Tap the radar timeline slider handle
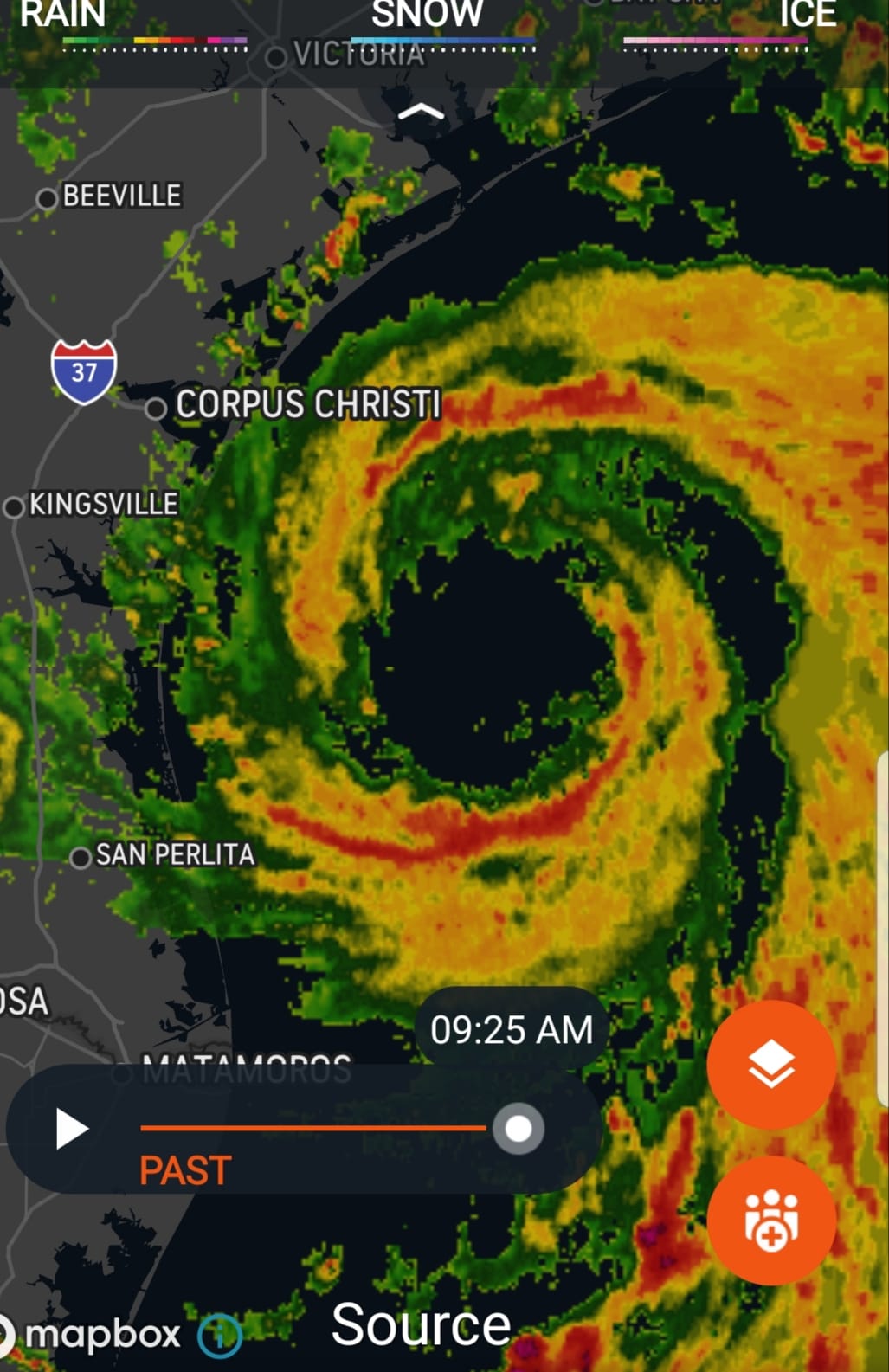 518,1129
